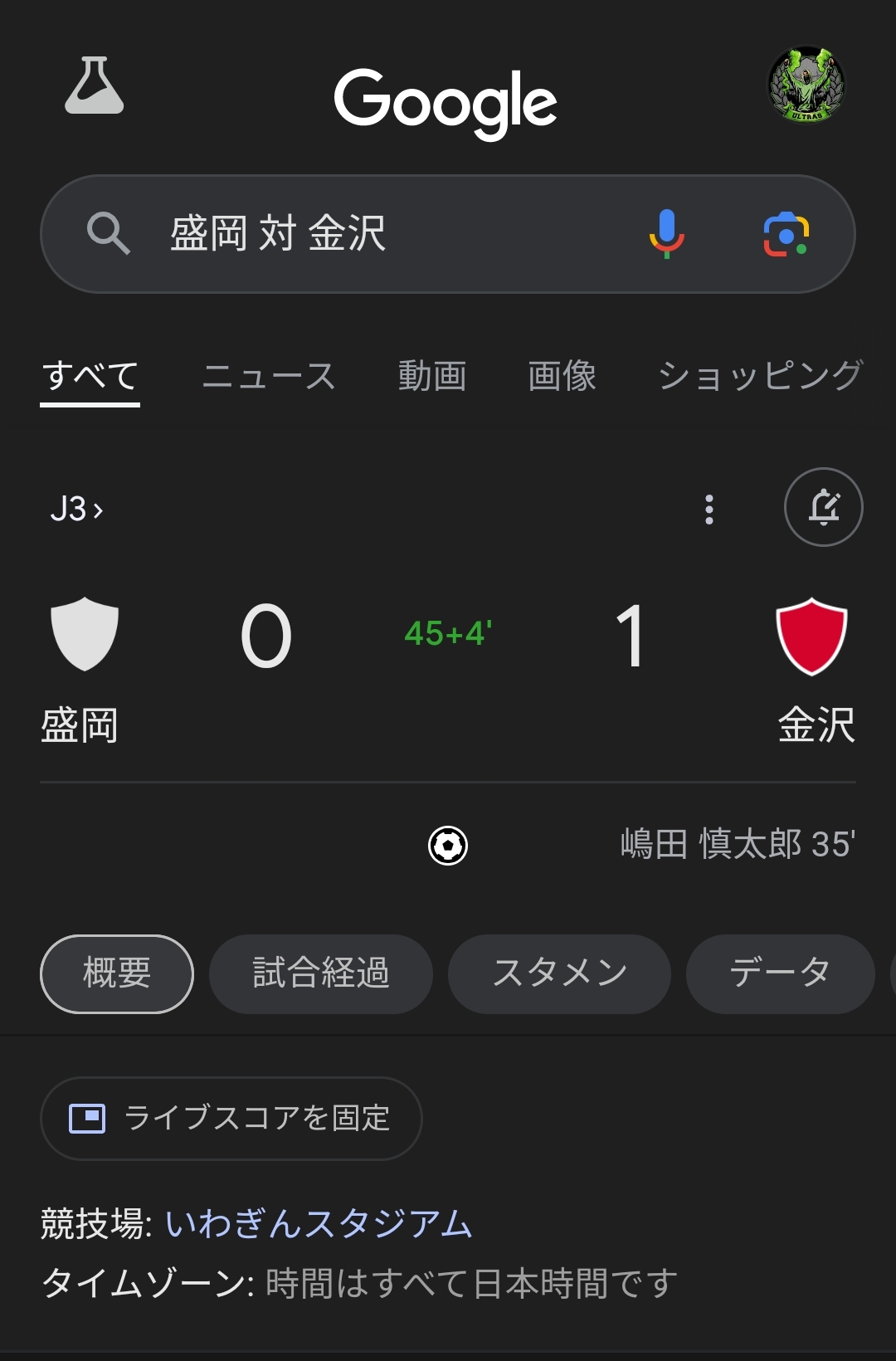Image resolution: width=896 pixels, height=1361 pixels.
Task: View the スタメン lineup chip
Action: 559,973
